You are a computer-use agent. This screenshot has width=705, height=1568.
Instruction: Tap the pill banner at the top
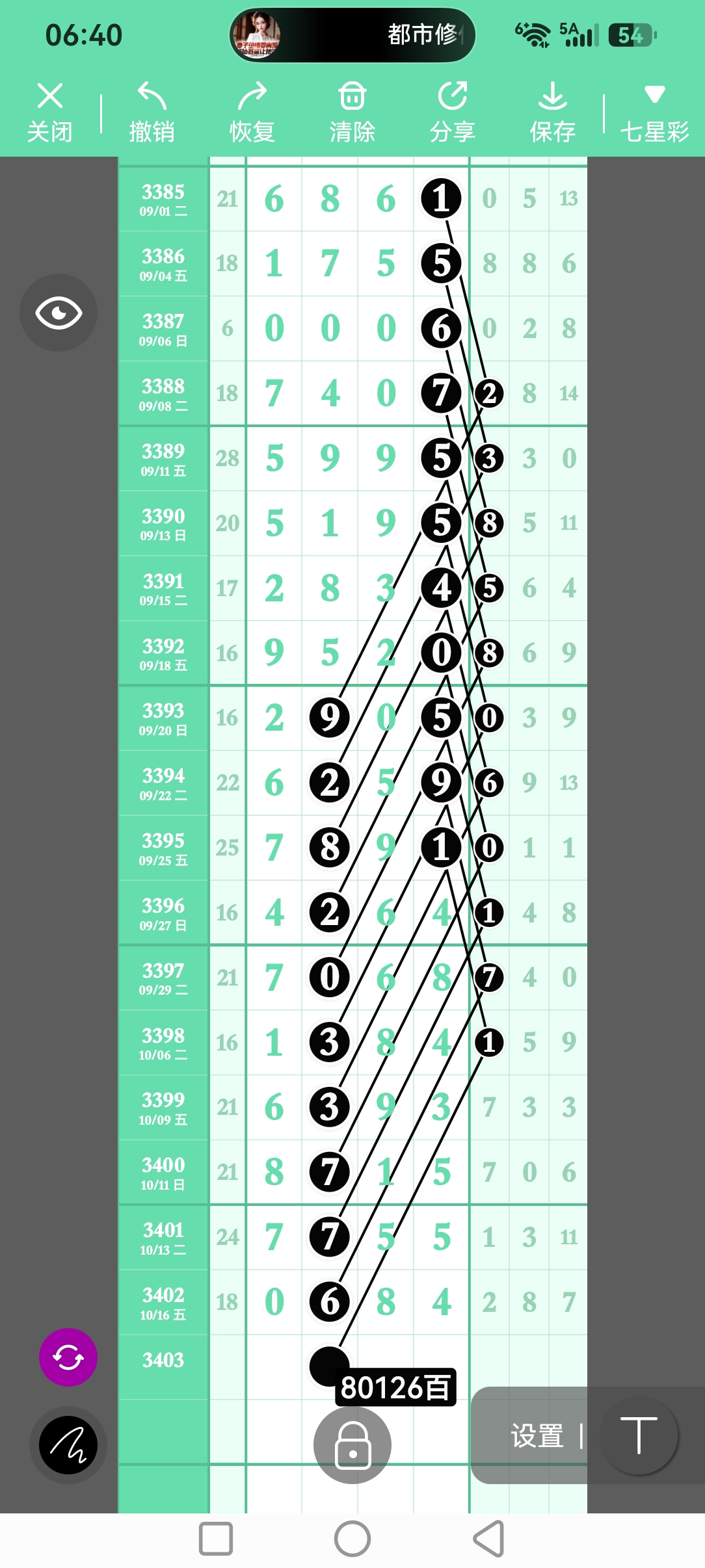352,35
